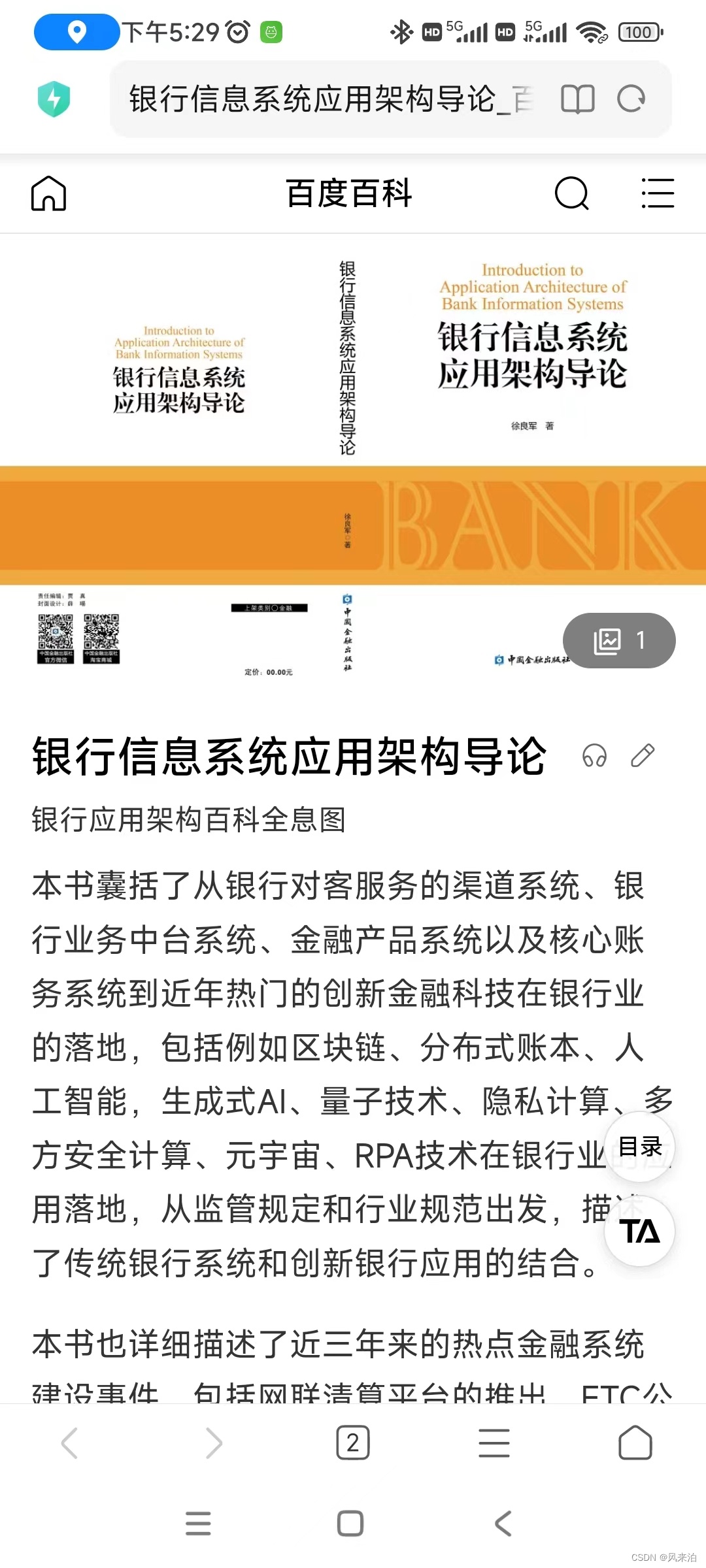This screenshot has height=1568, width=706.
Task: Tap the TA floating button
Action: coord(640,1232)
